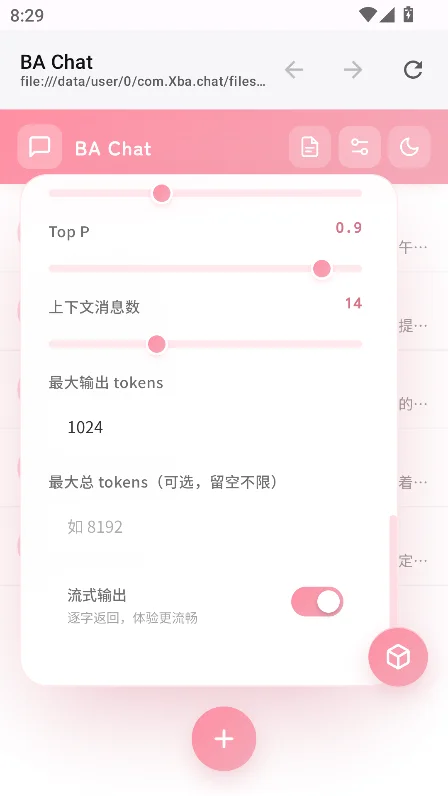
Task: Go back with the browser back arrow
Action: (x=294, y=70)
